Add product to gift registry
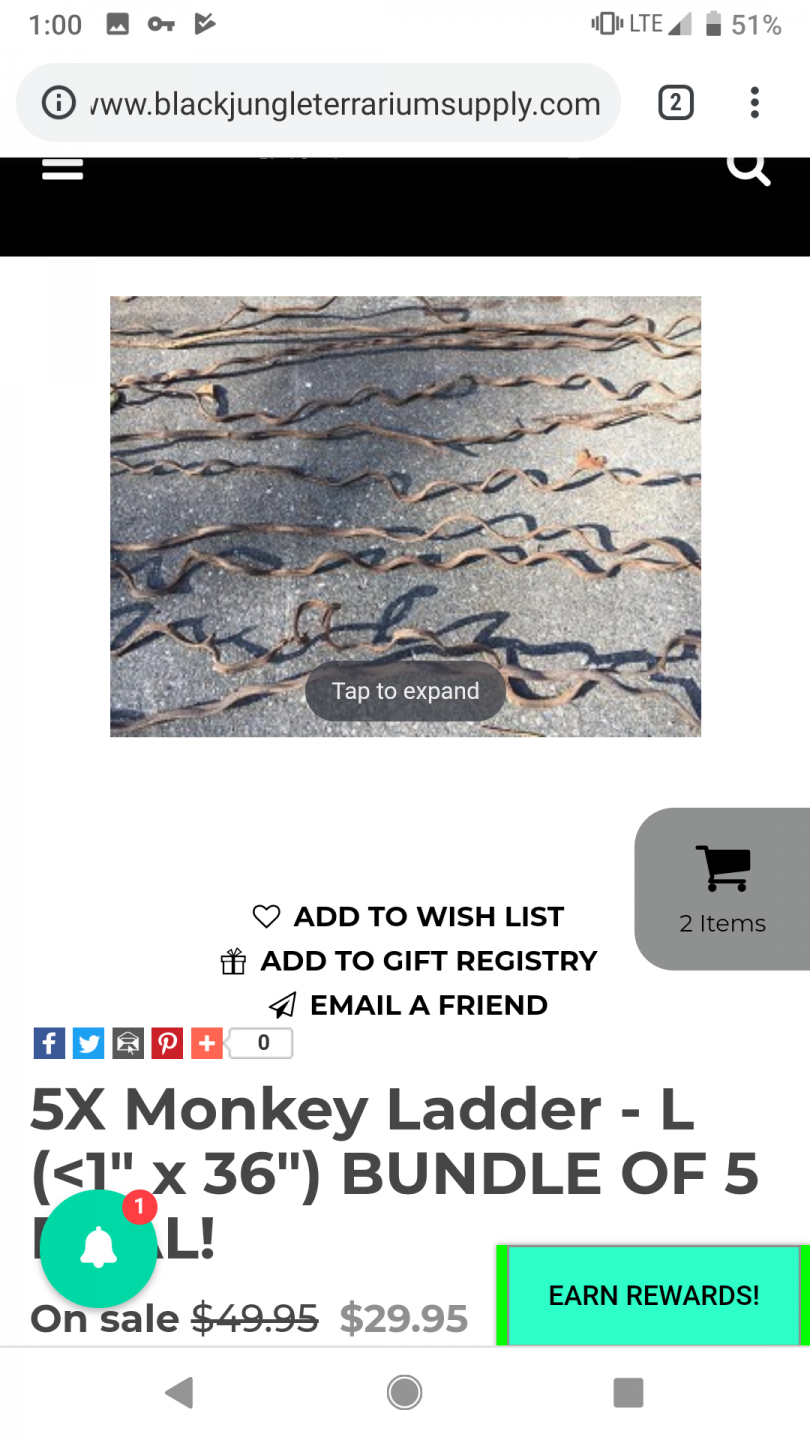This screenshot has height=1440, width=810. [408, 961]
